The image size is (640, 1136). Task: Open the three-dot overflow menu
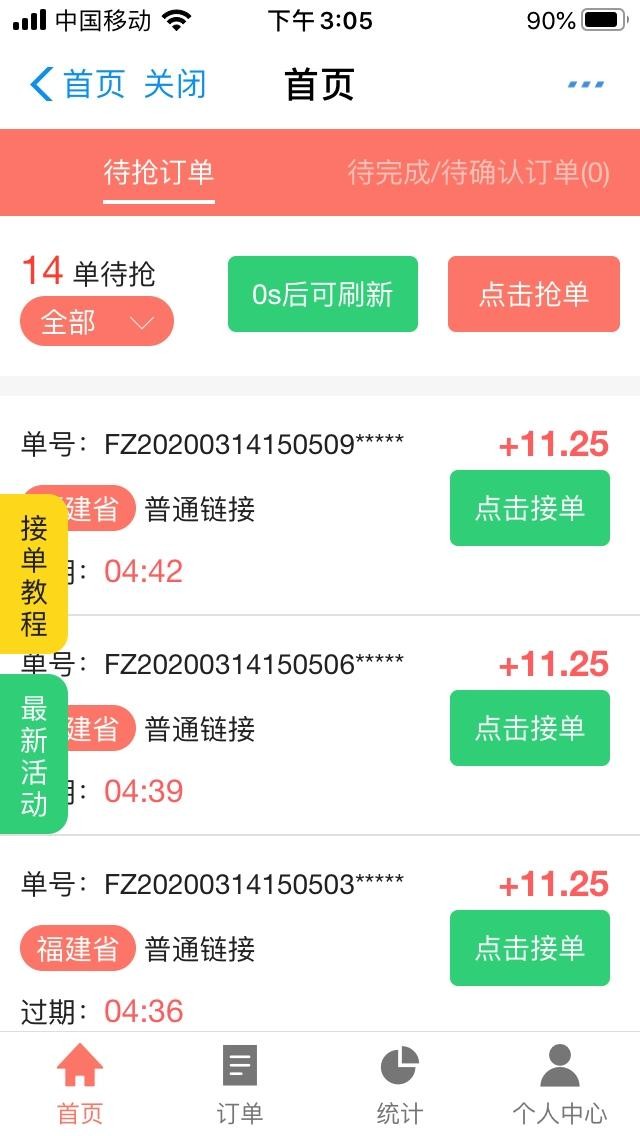(x=585, y=84)
